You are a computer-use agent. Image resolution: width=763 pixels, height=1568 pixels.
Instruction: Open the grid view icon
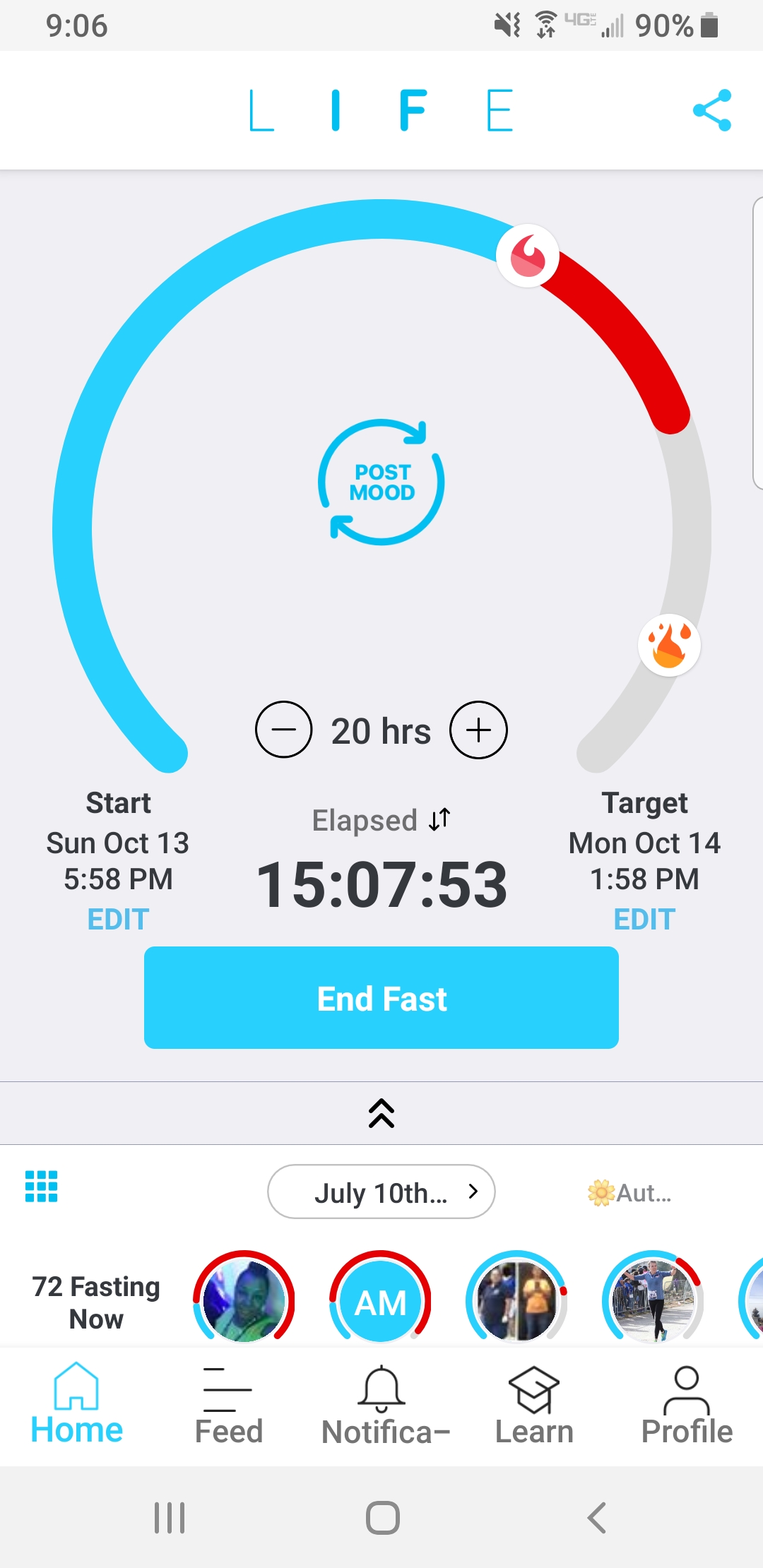point(42,1186)
